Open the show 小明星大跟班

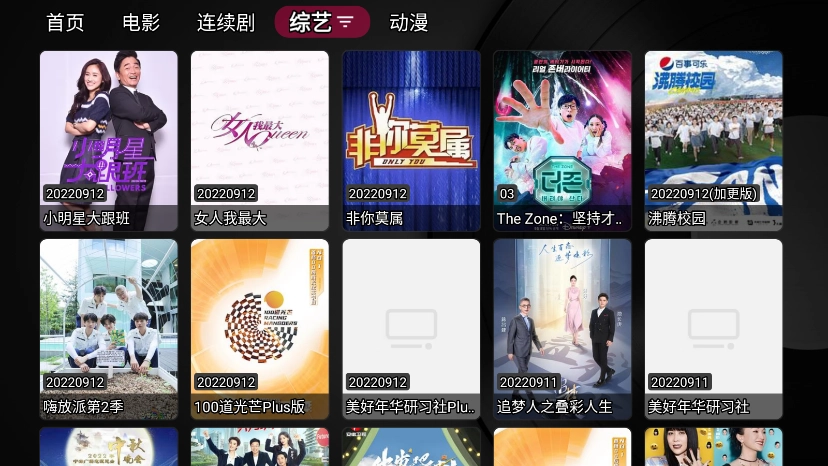pos(109,140)
